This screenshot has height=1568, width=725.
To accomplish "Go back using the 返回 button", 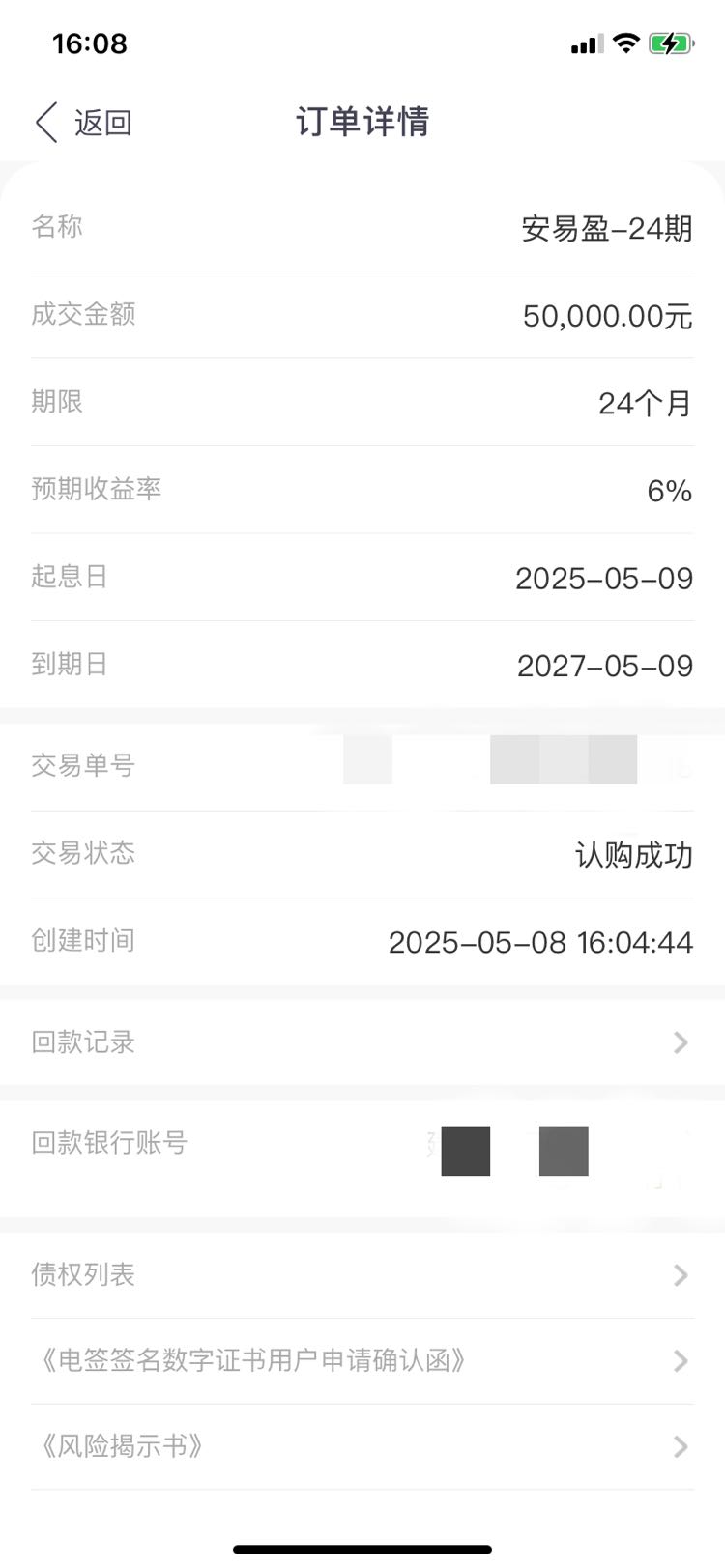I will (83, 123).
